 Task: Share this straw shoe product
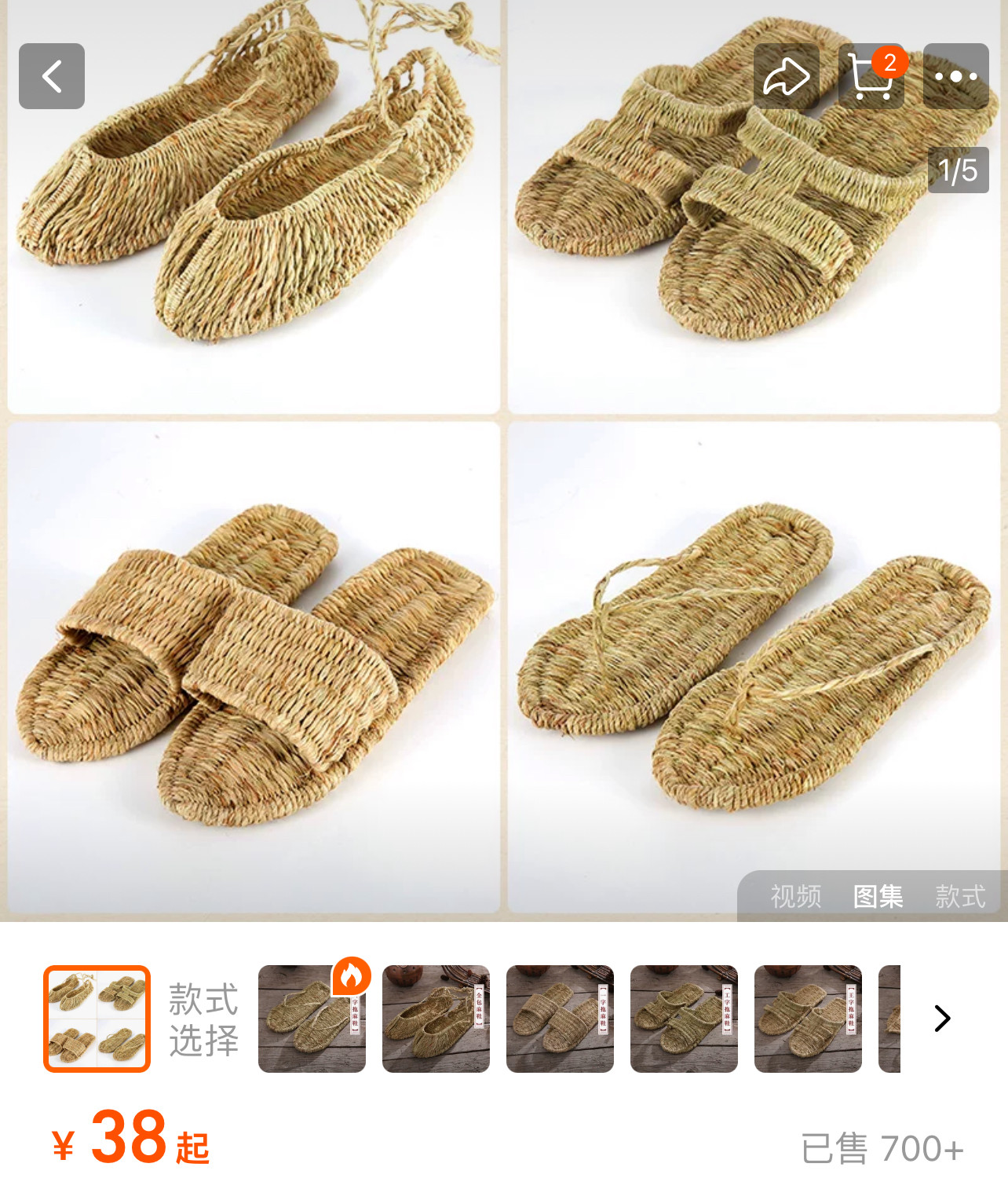coord(786,76)
